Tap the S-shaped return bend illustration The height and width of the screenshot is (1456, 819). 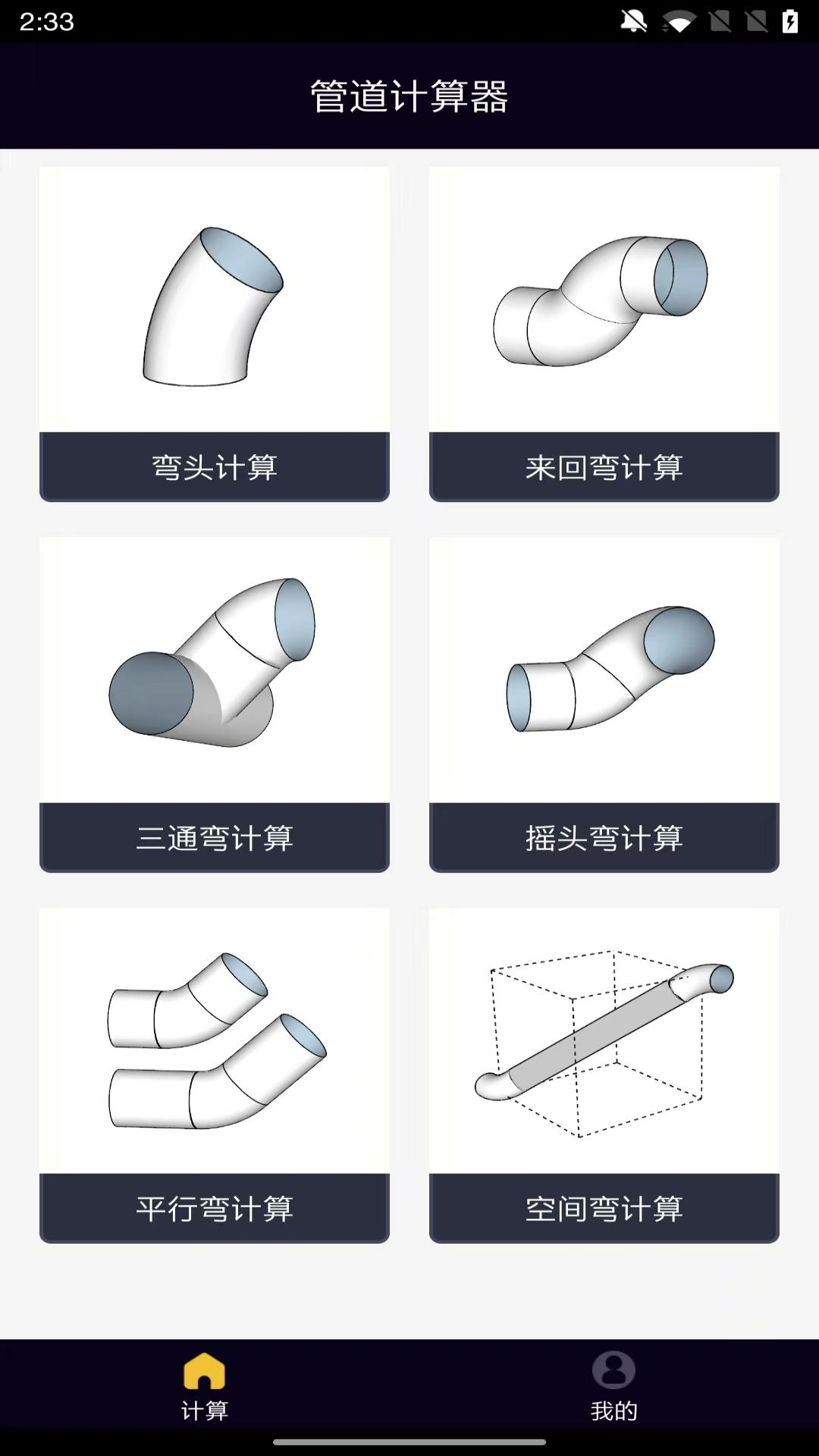[604, 300]
